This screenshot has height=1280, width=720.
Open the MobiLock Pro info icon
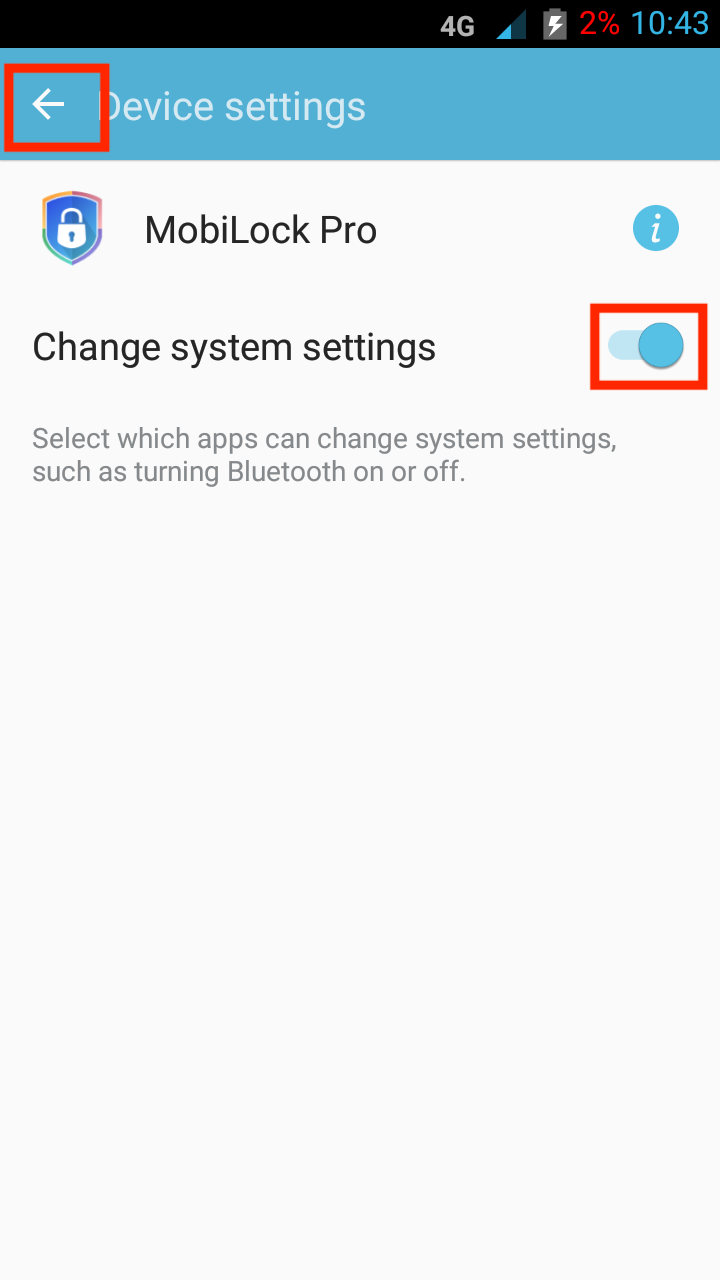click(x=656, y=230)
